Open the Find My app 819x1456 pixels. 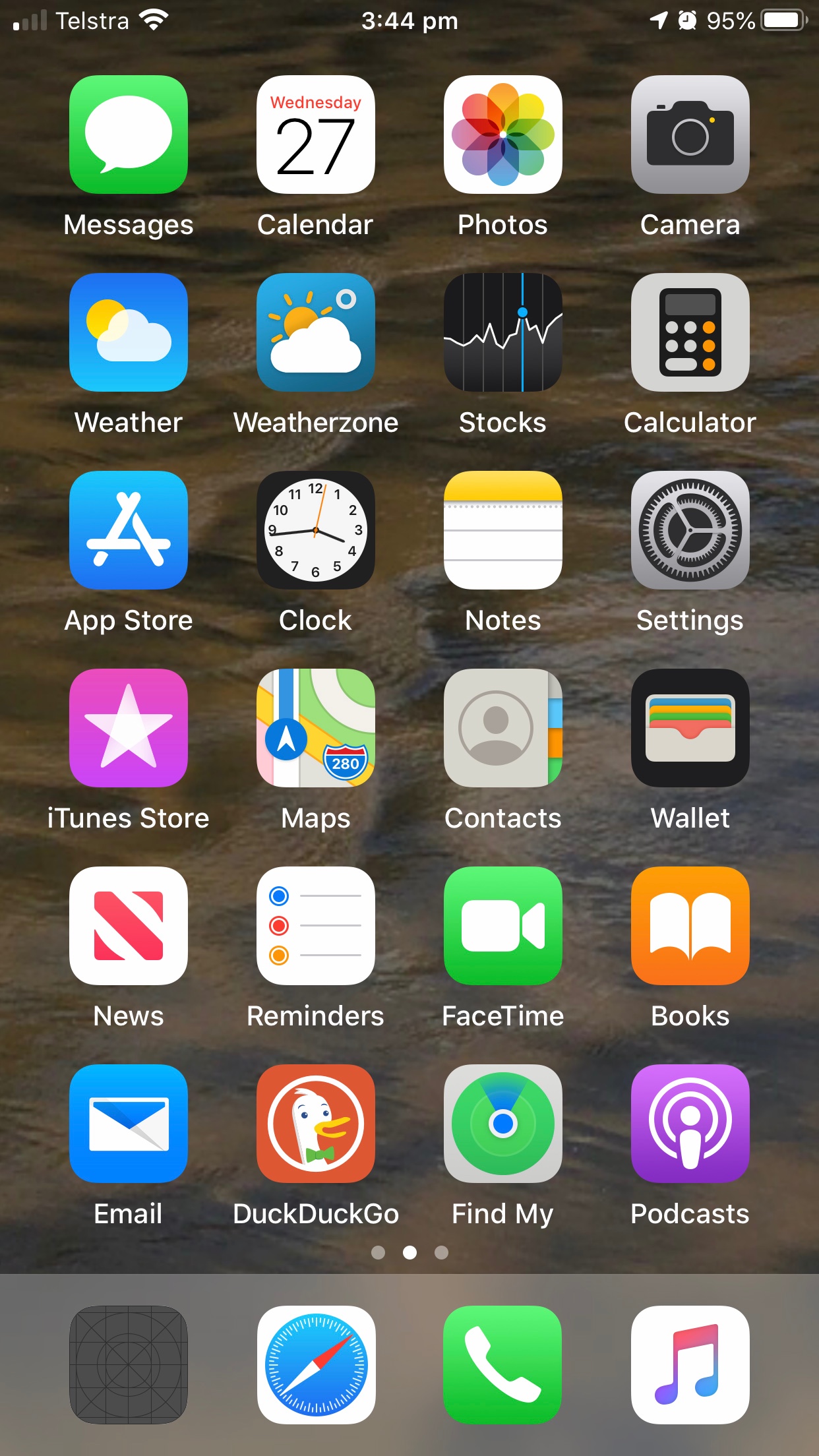502,1124
